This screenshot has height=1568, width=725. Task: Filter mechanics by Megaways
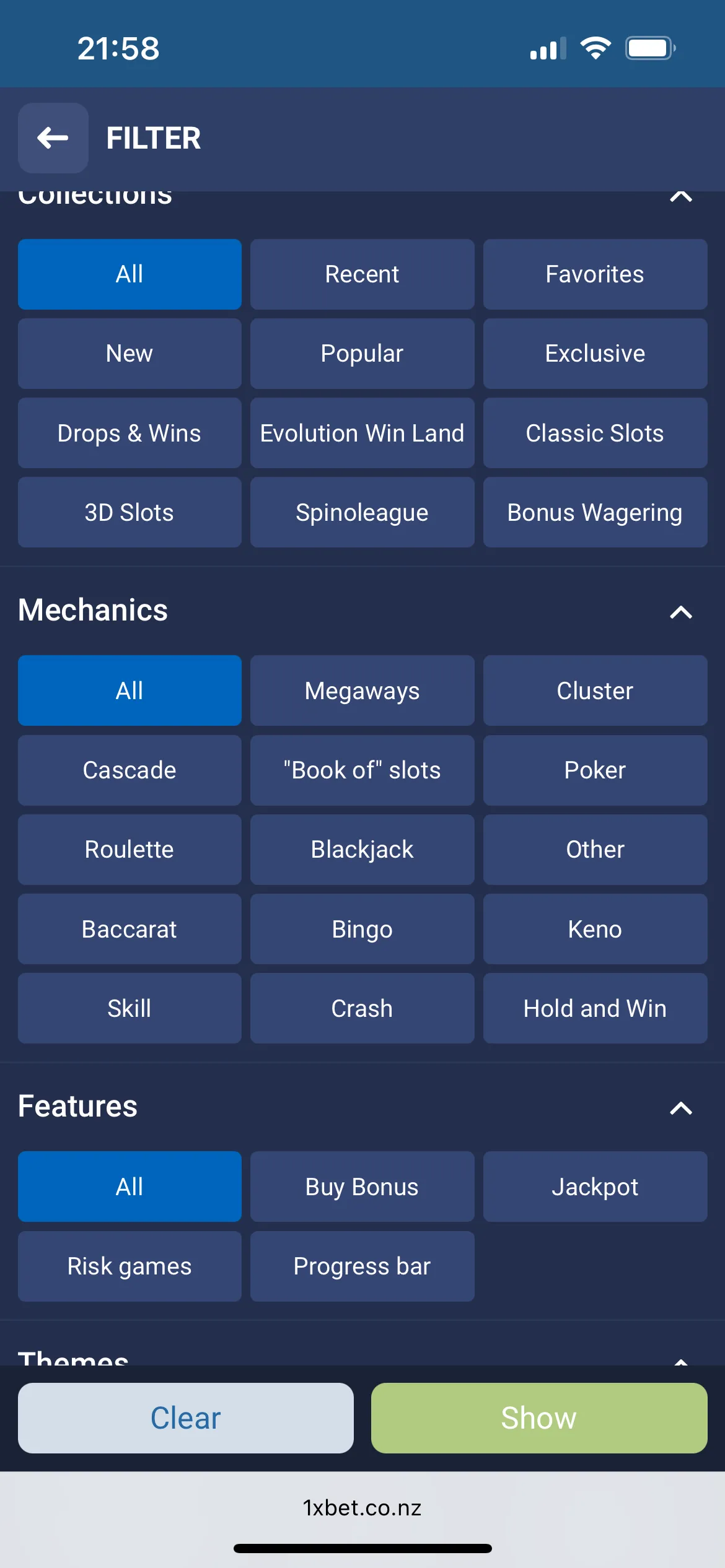(x=362, y=690)
